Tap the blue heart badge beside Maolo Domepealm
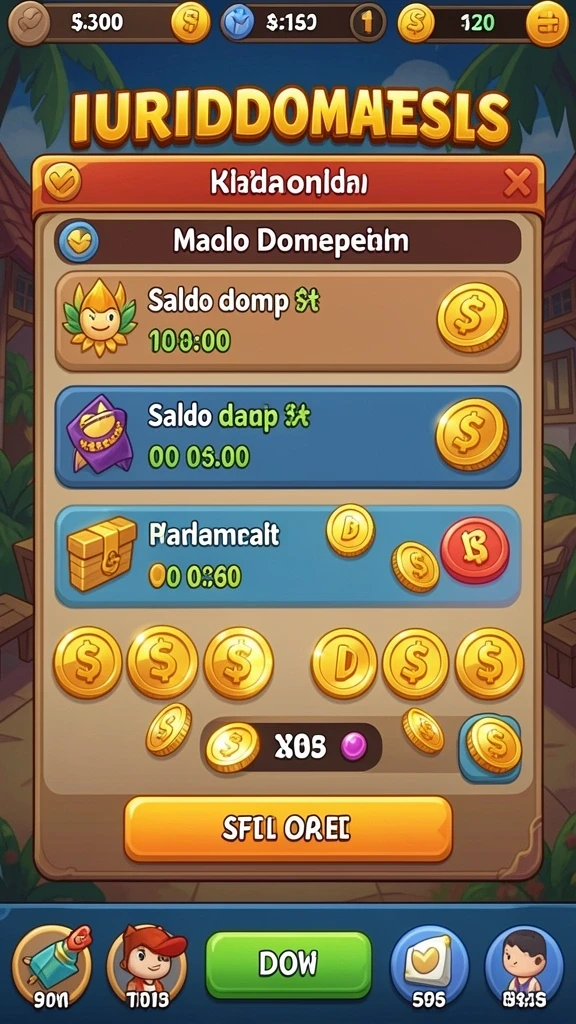 tap(79, 242)
